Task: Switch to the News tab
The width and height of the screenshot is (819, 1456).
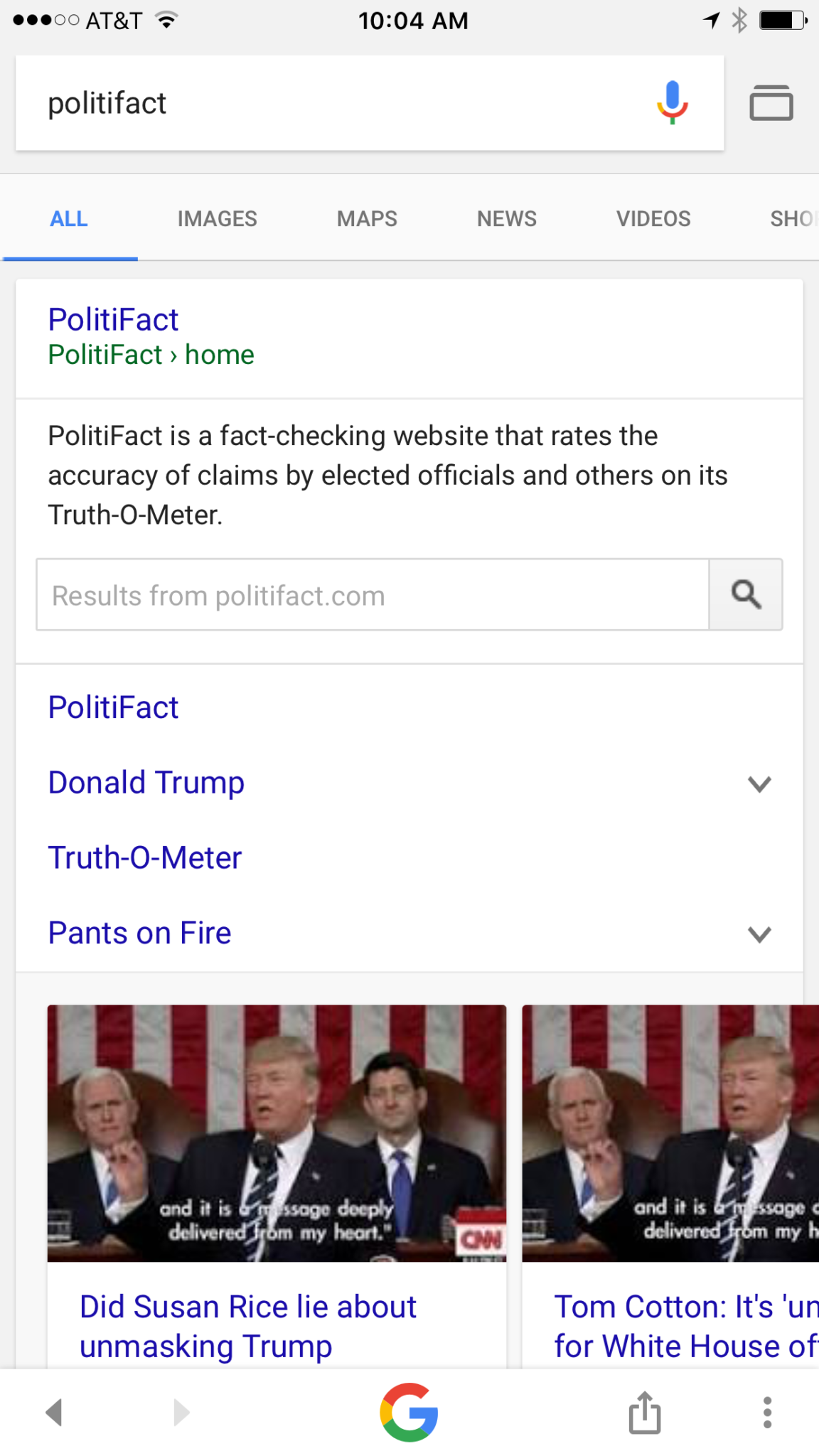Action: (x=506, y=218)
